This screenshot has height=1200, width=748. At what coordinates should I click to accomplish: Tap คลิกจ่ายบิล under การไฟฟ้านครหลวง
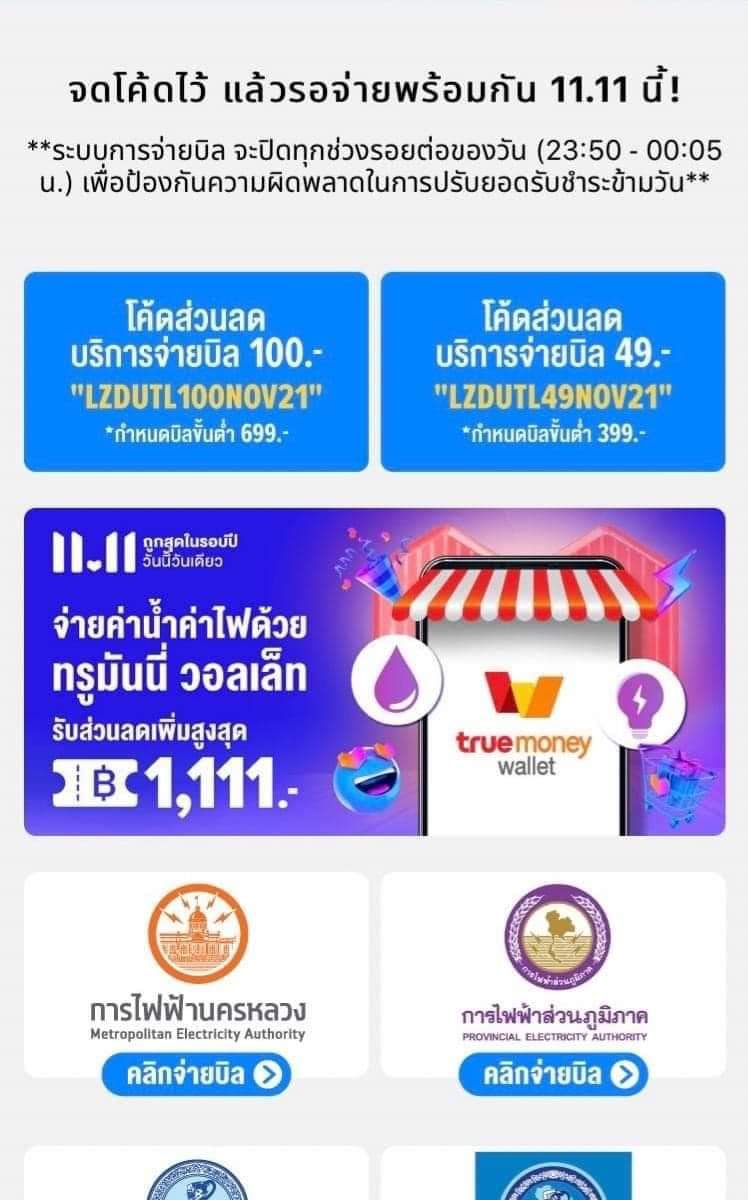(196, 1074)
